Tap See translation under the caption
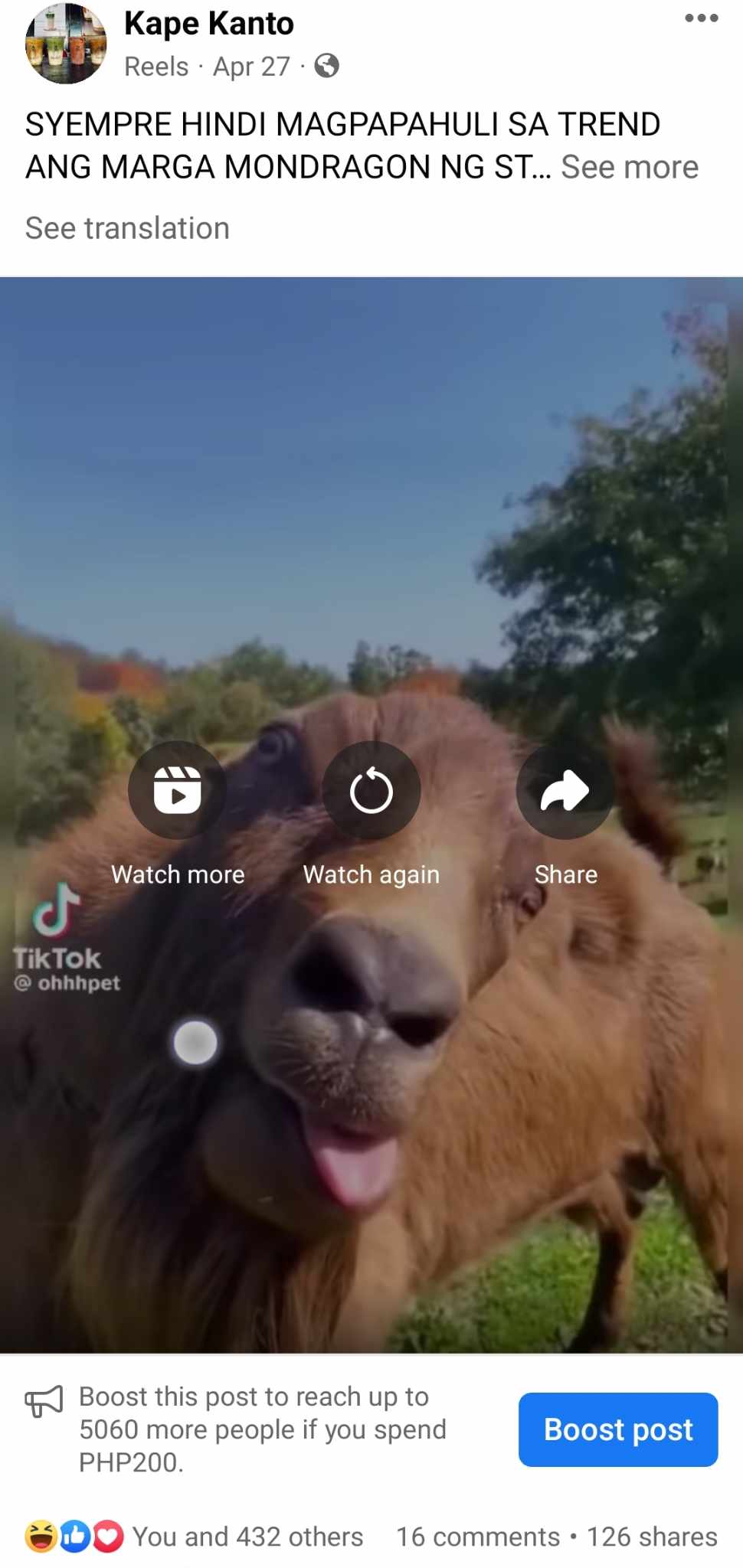 (127, 228)
